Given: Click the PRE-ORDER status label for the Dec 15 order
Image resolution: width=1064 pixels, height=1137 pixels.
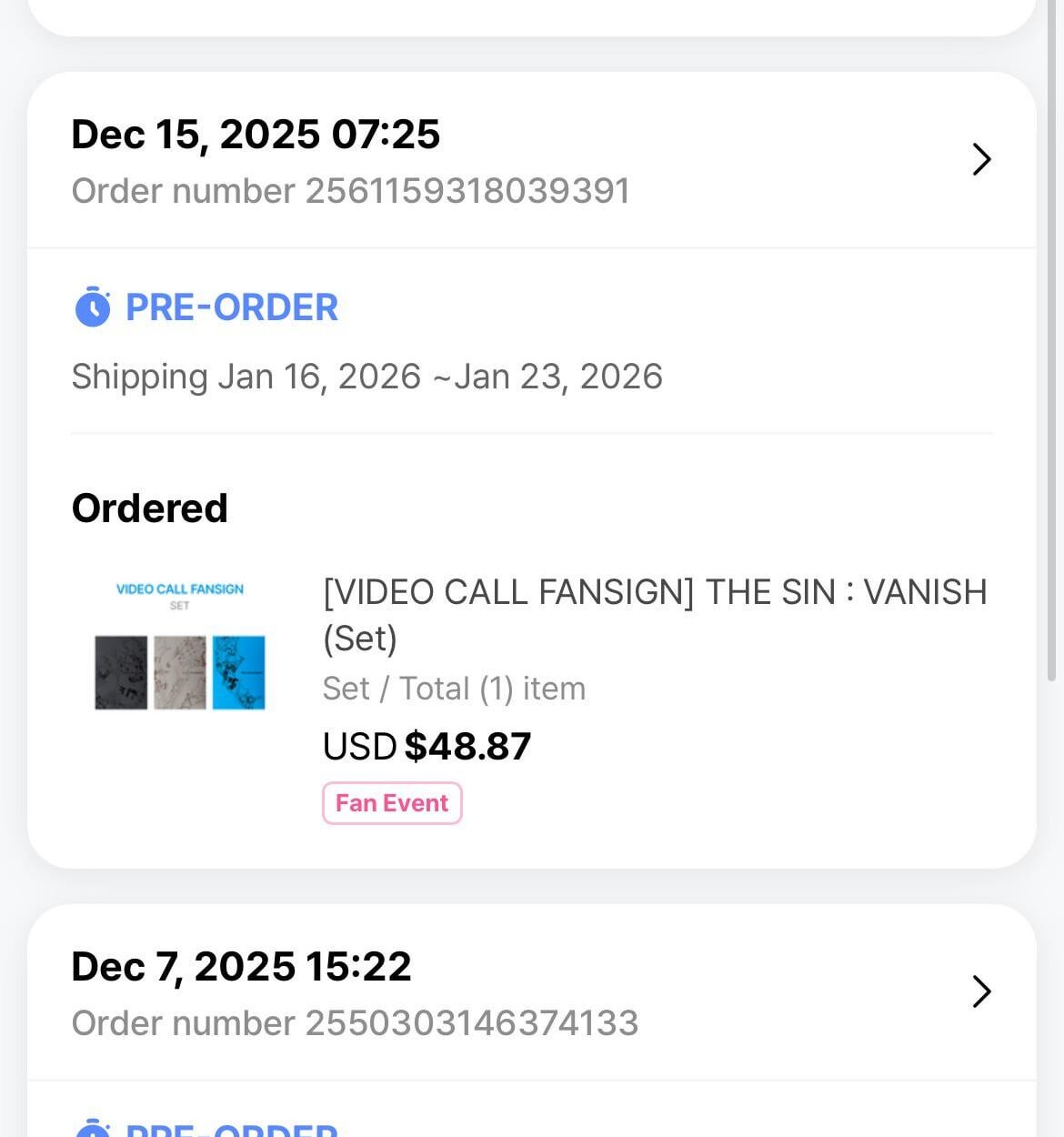Looking at the screenshot, I should pyautogui.click(x=232, y=307).
